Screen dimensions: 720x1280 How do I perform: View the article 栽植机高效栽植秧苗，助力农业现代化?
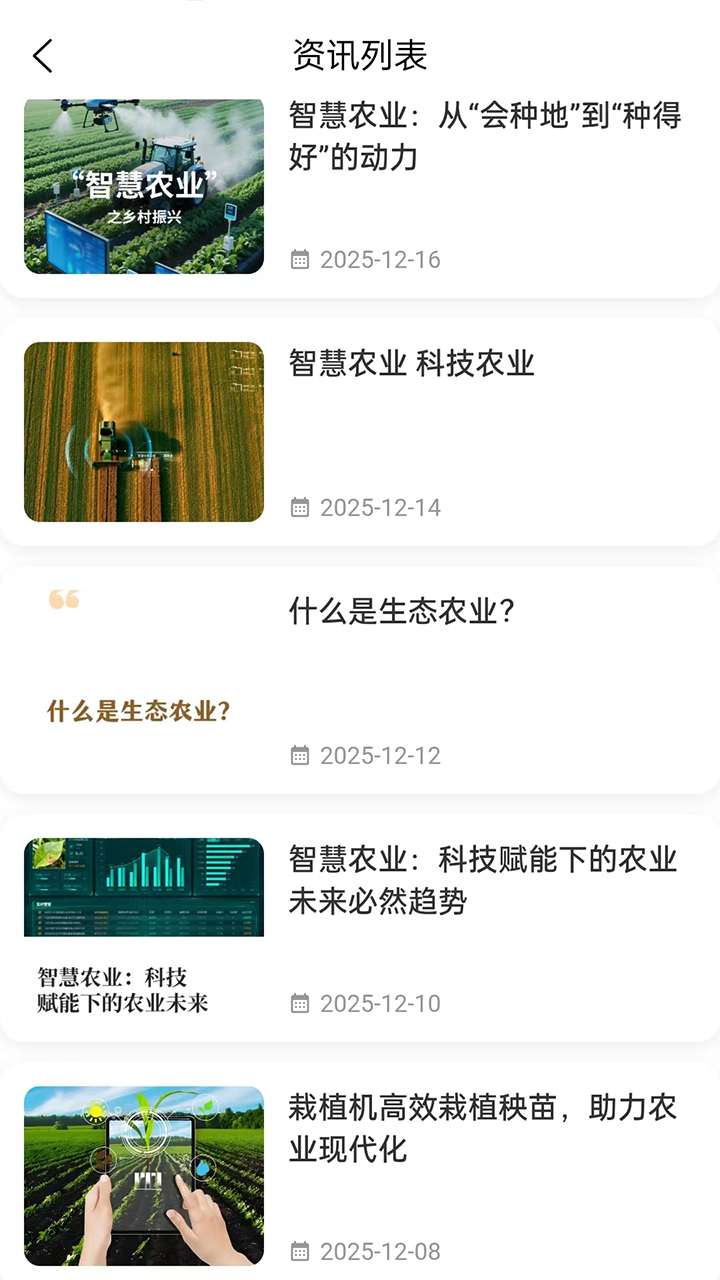click(x=482, y=1128)
